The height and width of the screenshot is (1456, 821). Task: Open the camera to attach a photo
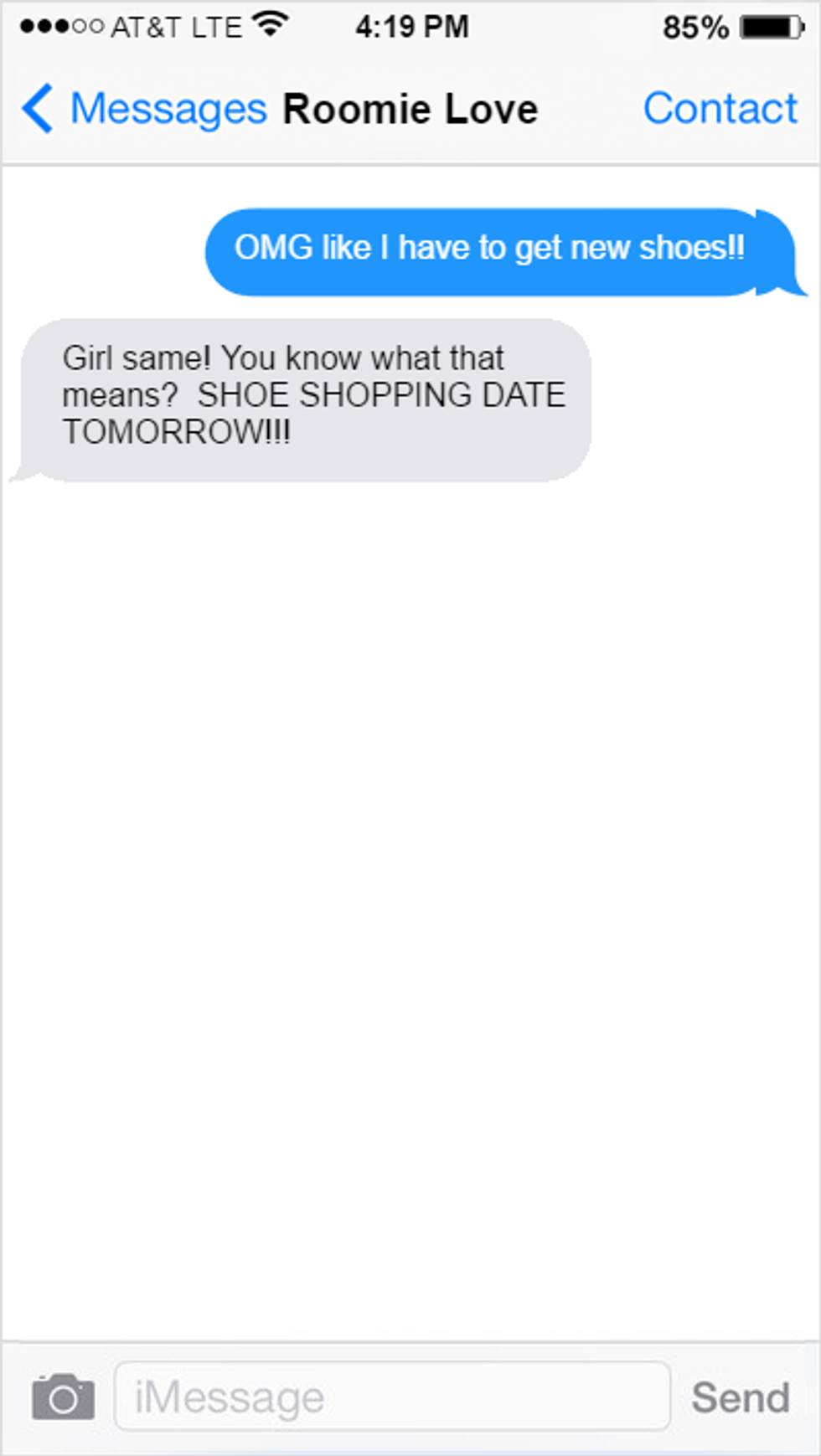pyautogui.click(x=63, y=1397)
